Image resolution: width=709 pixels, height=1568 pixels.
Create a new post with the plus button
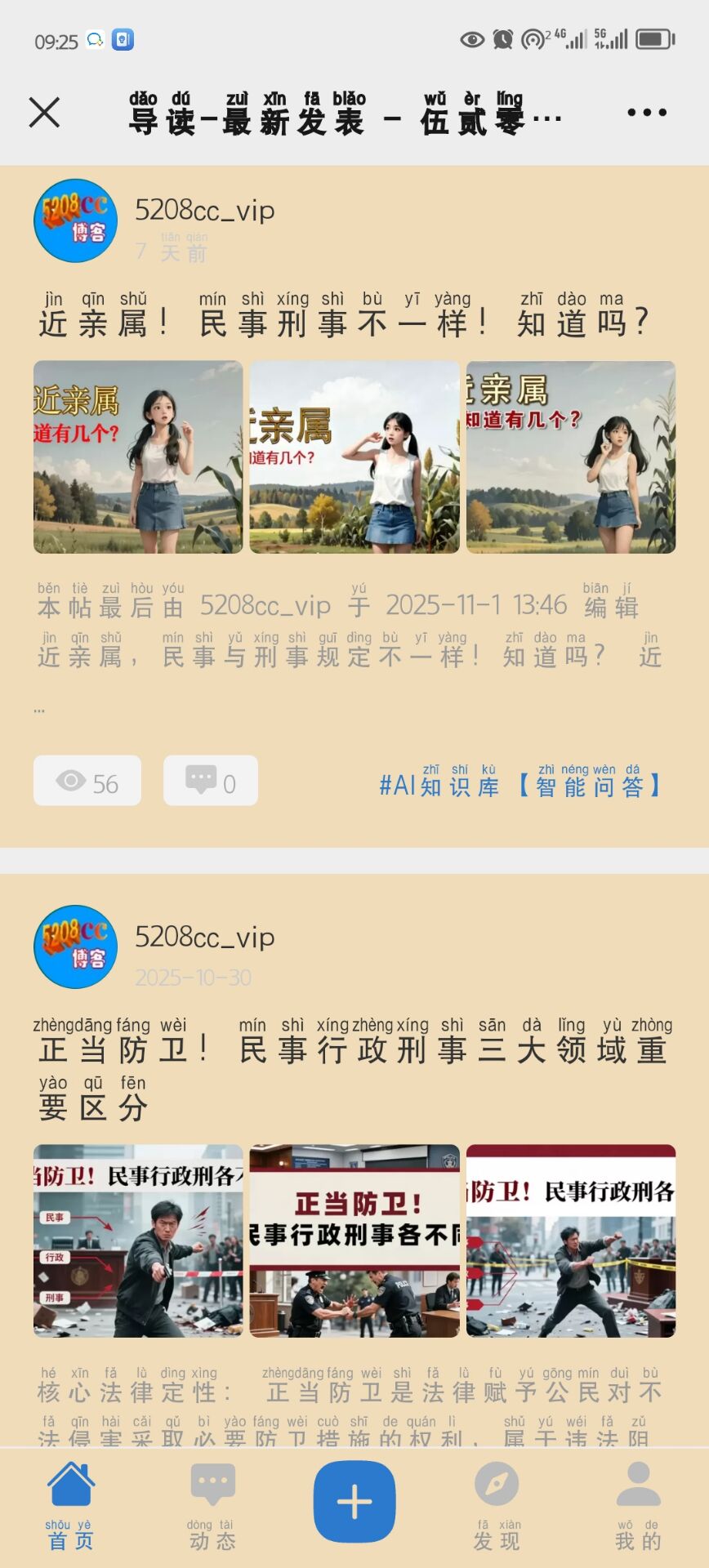(x=354, y=1502)
